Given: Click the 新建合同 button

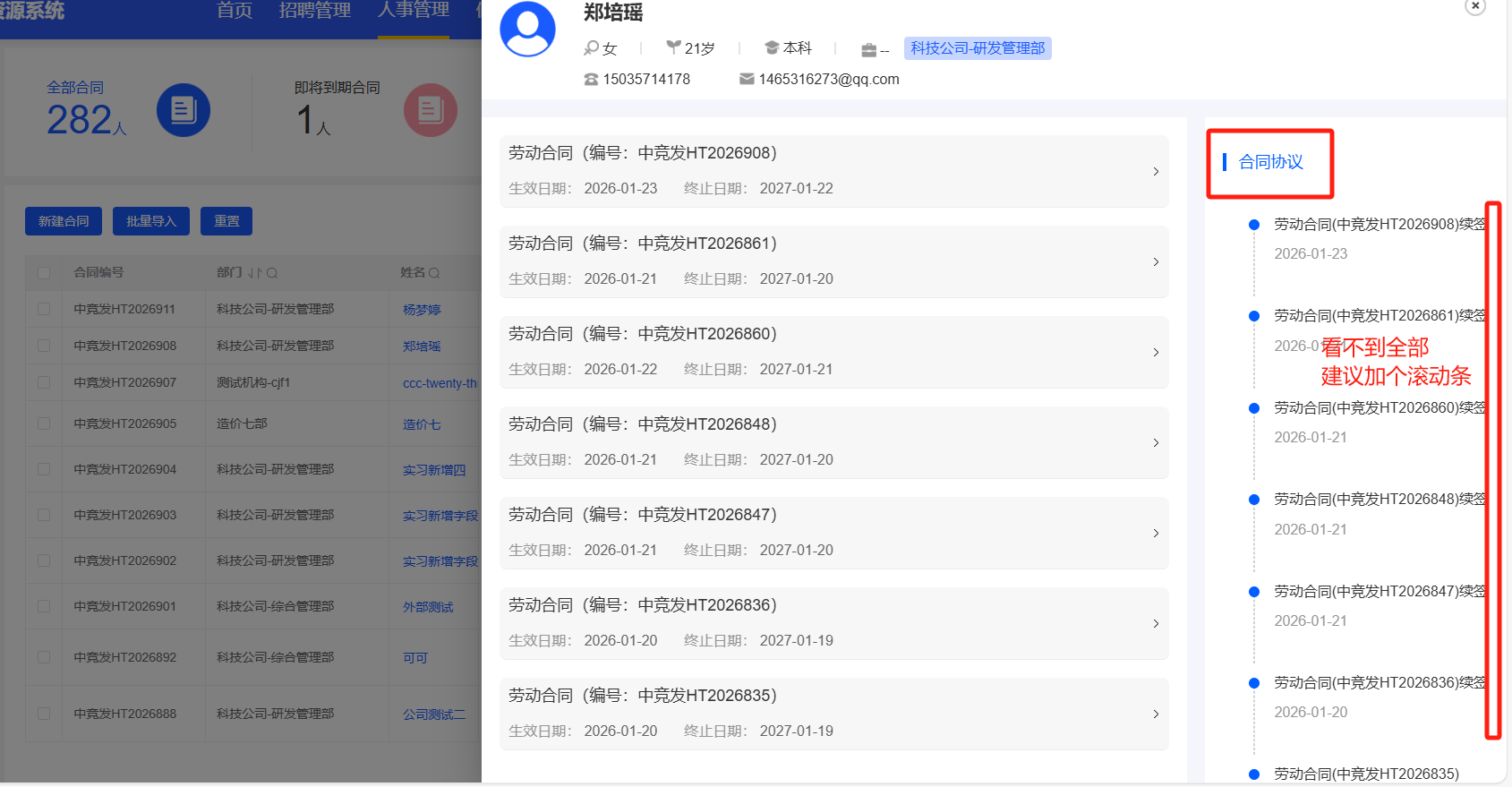Looking at the screenshot, I should [x=64, y=221].
